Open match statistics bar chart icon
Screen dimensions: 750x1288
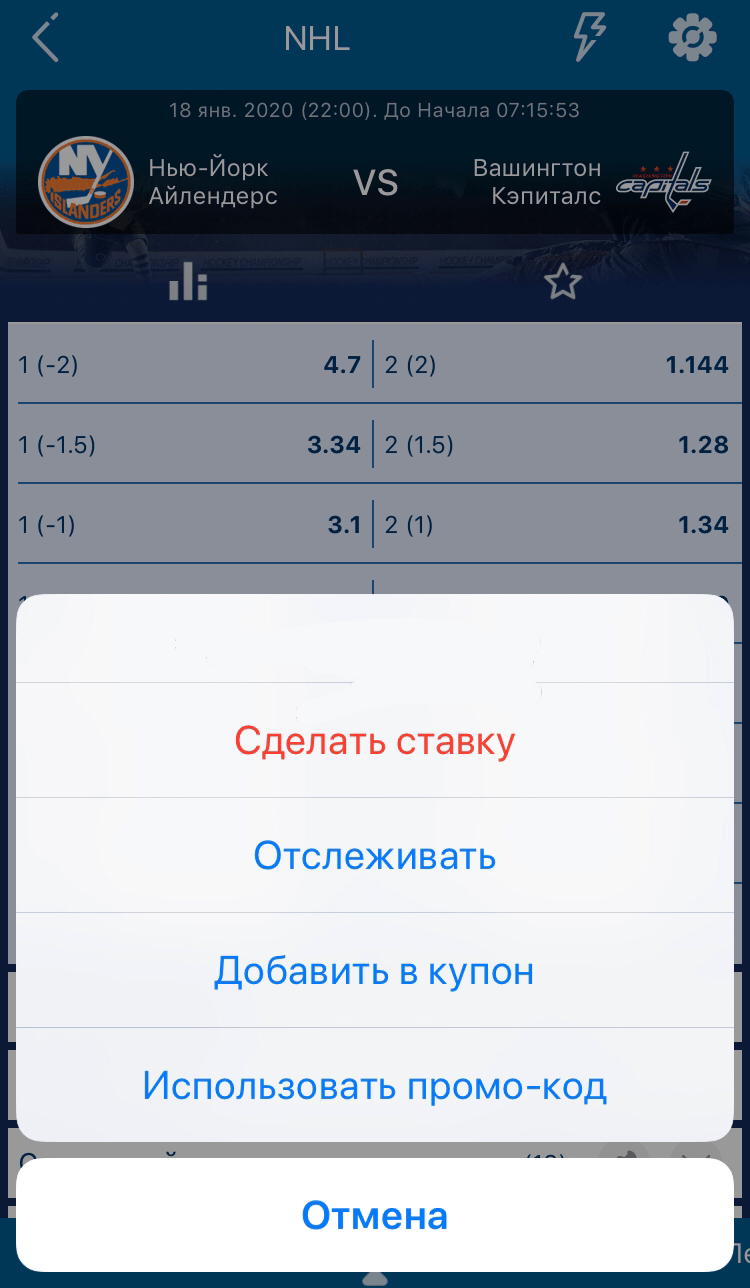click(188, 282)
